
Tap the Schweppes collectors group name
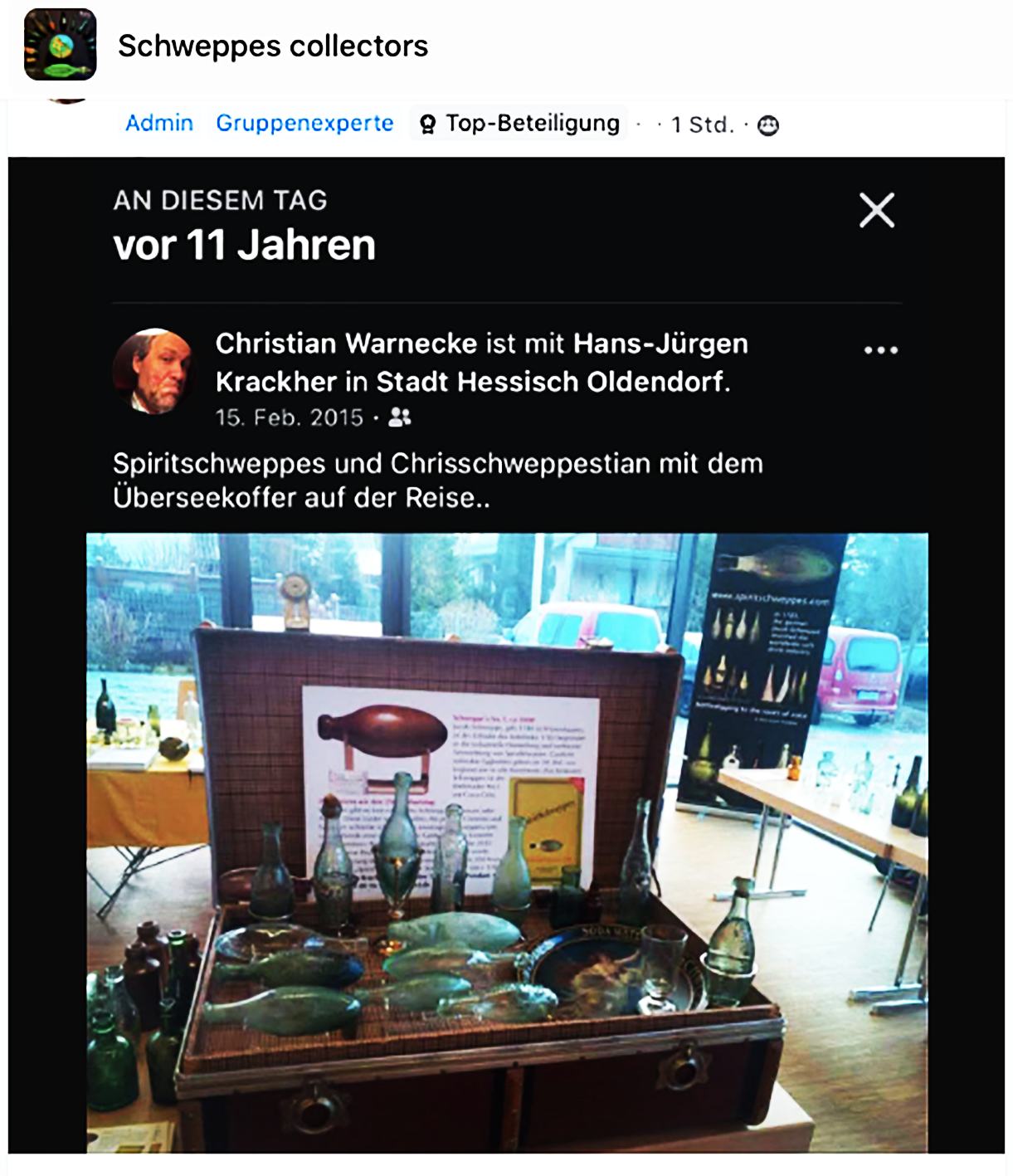coord(272,46)
